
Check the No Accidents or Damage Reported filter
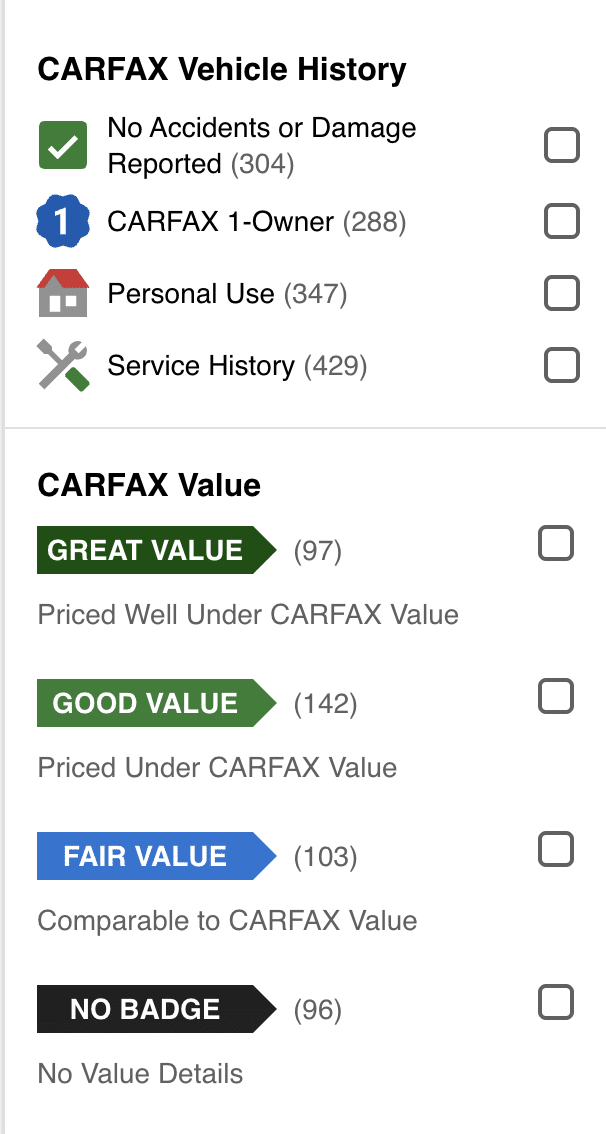point(561,146)
